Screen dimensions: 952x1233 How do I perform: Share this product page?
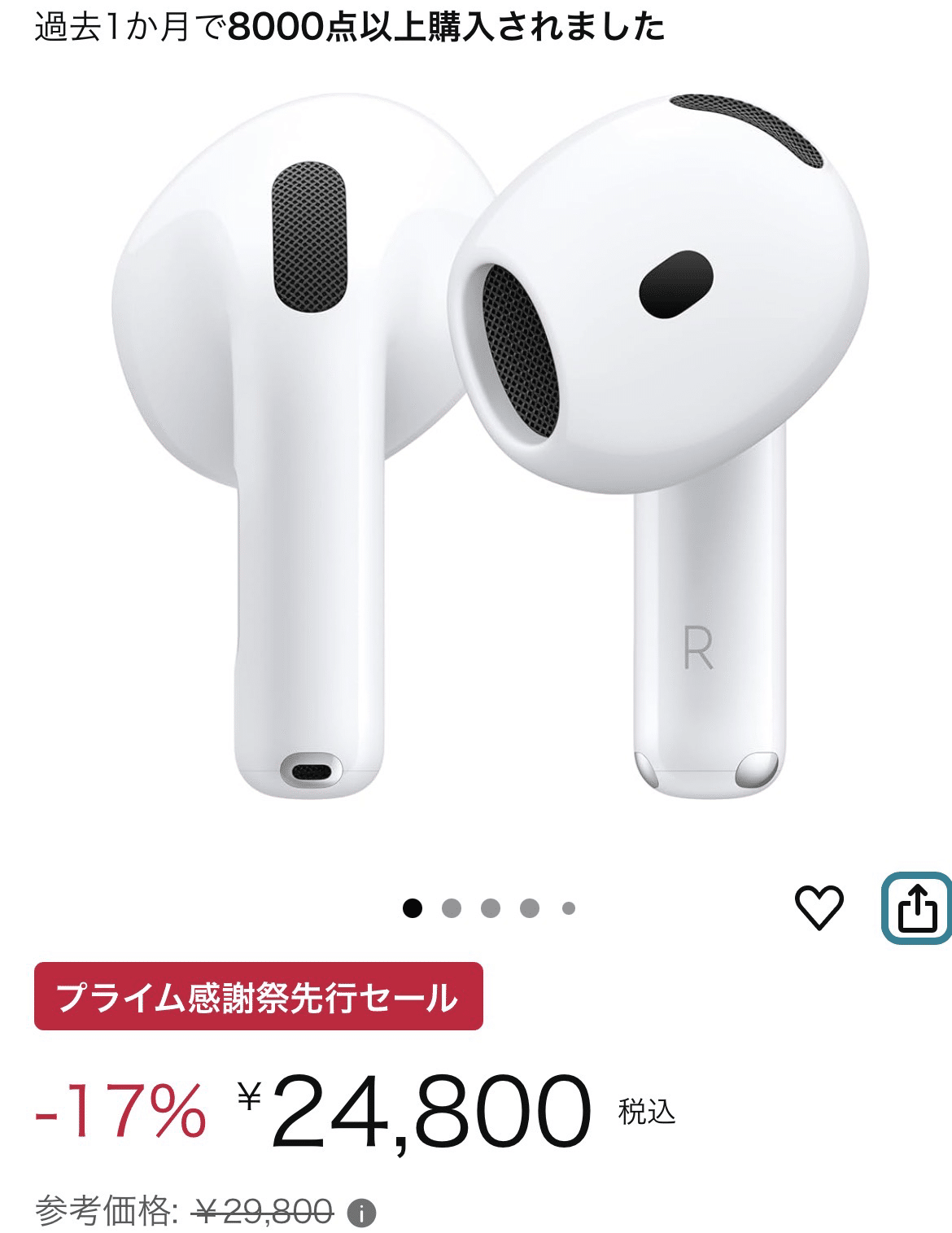pyautogui.click(x=917, y=908)
